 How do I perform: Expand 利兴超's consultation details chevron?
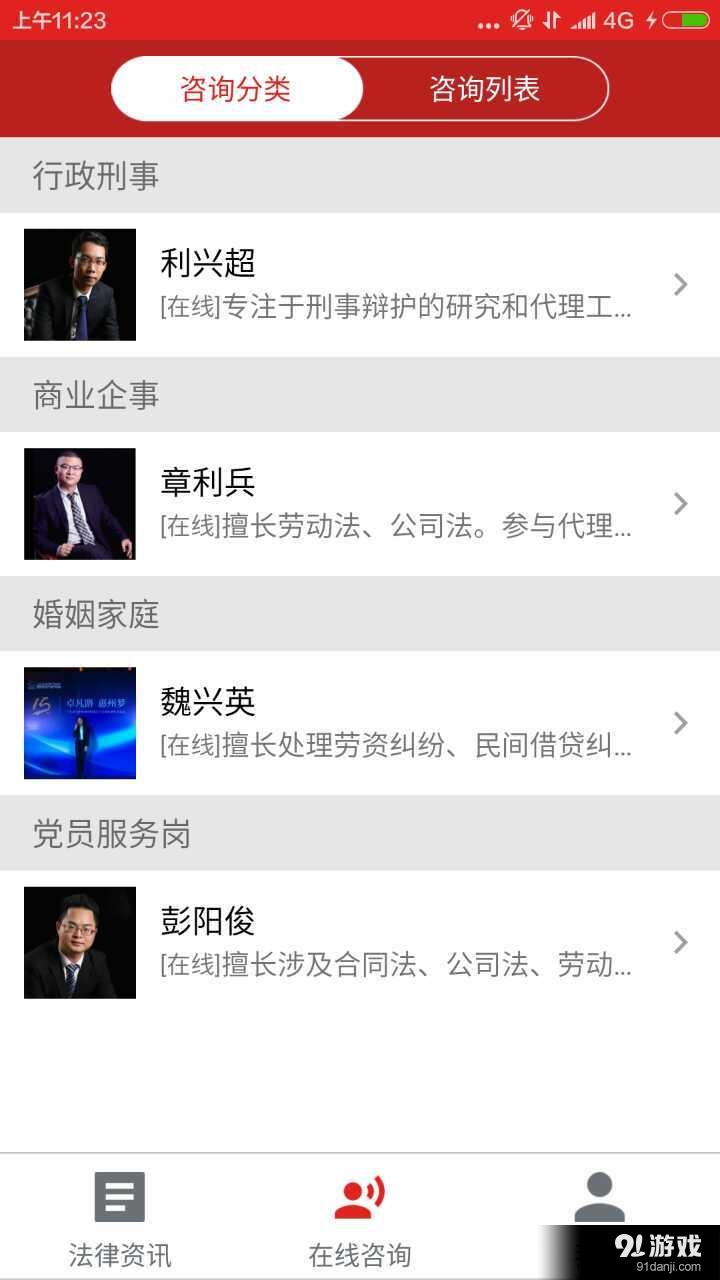coord(682,284)
